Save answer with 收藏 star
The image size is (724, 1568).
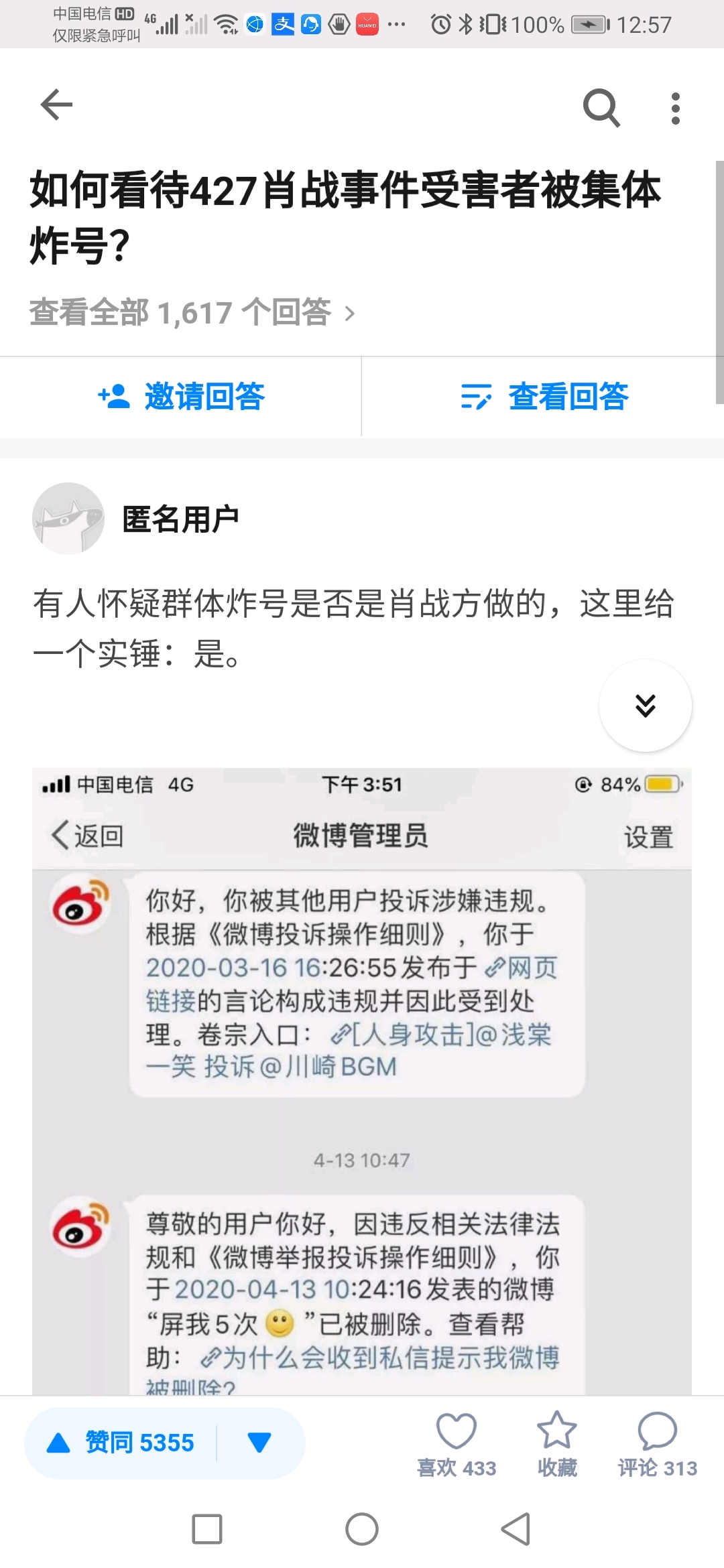click(x=556, y=1443)
